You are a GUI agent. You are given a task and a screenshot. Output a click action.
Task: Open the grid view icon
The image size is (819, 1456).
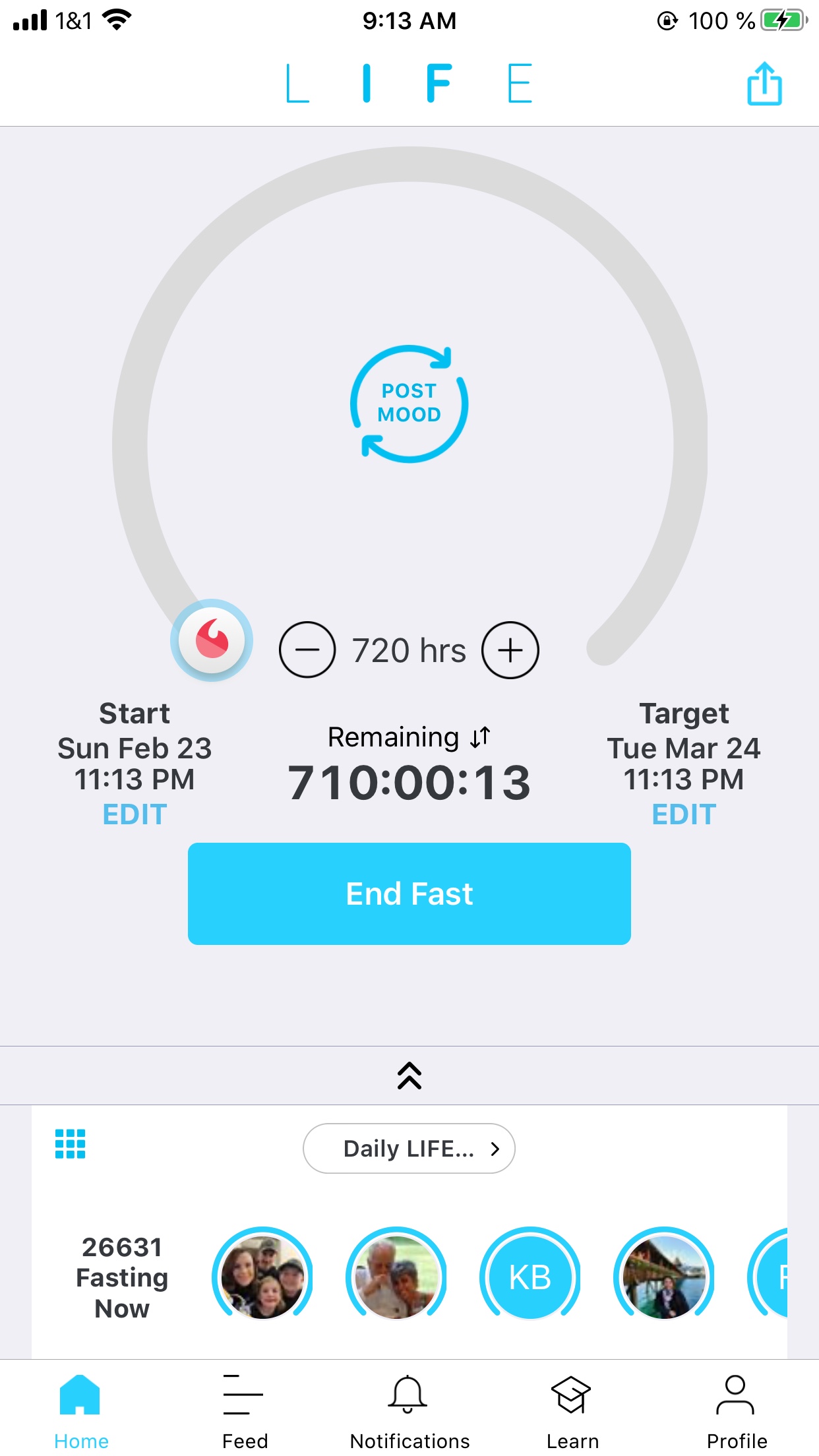click(70, 1143)
